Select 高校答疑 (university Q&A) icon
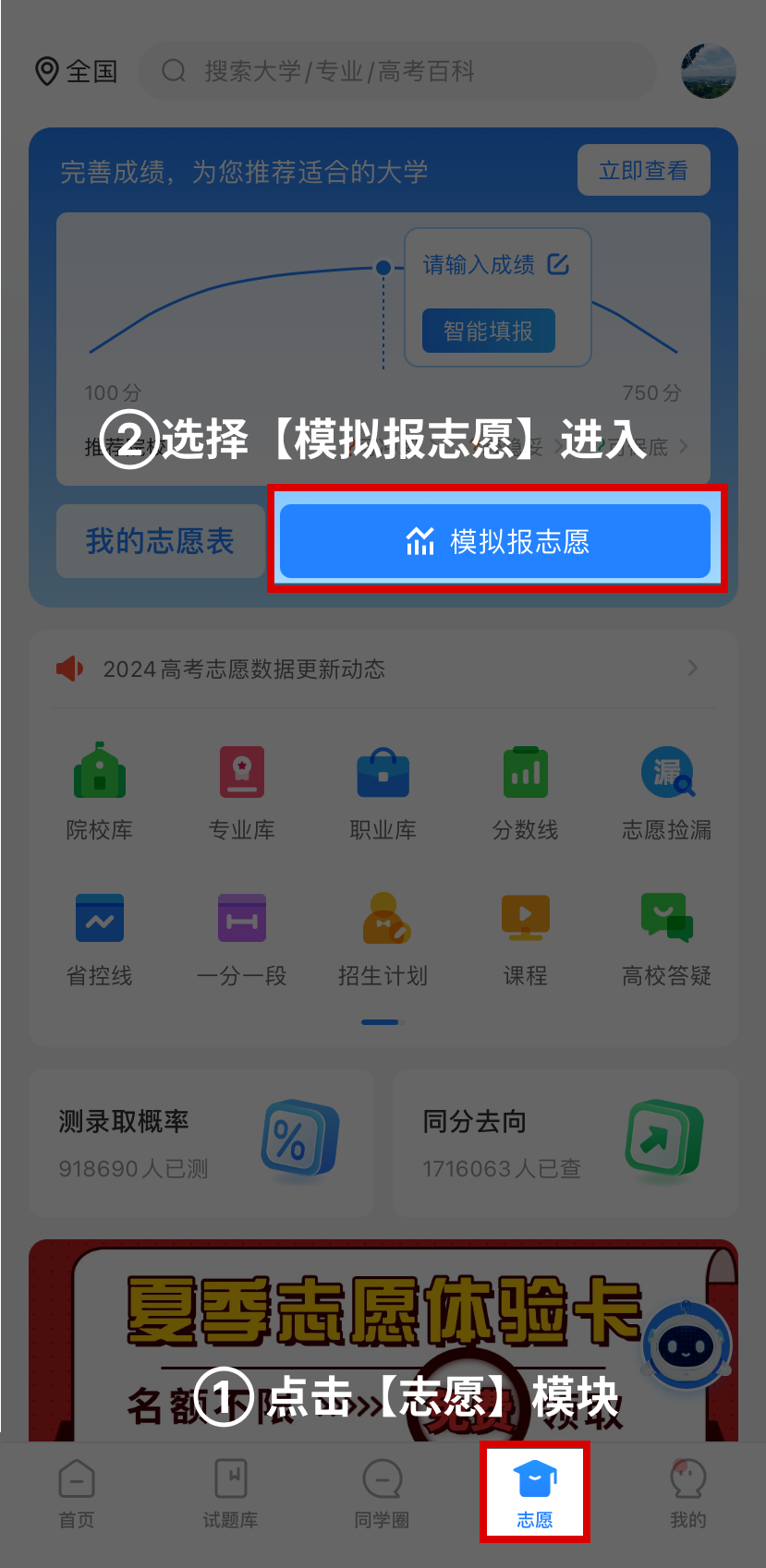 point(666,936)
